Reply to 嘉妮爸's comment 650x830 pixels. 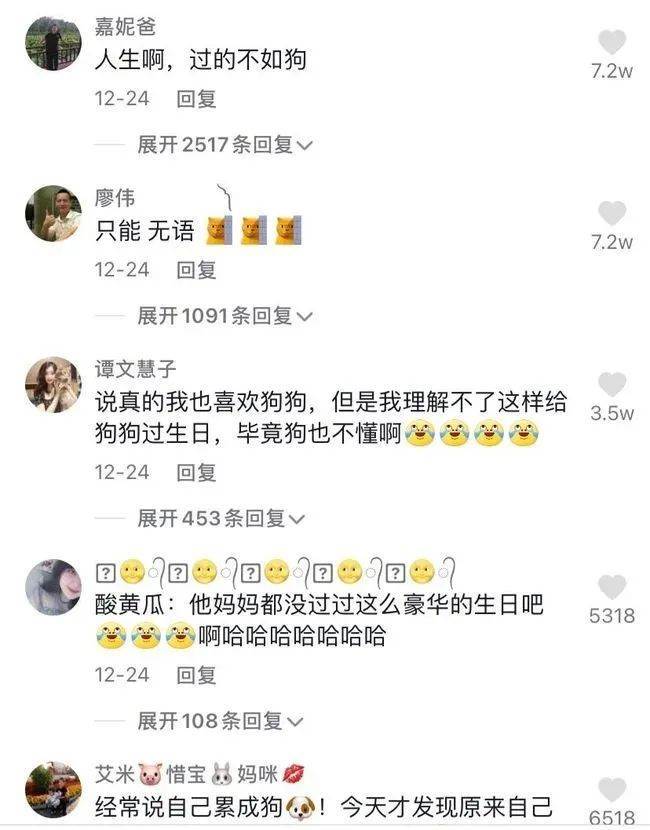click(196, 99)
